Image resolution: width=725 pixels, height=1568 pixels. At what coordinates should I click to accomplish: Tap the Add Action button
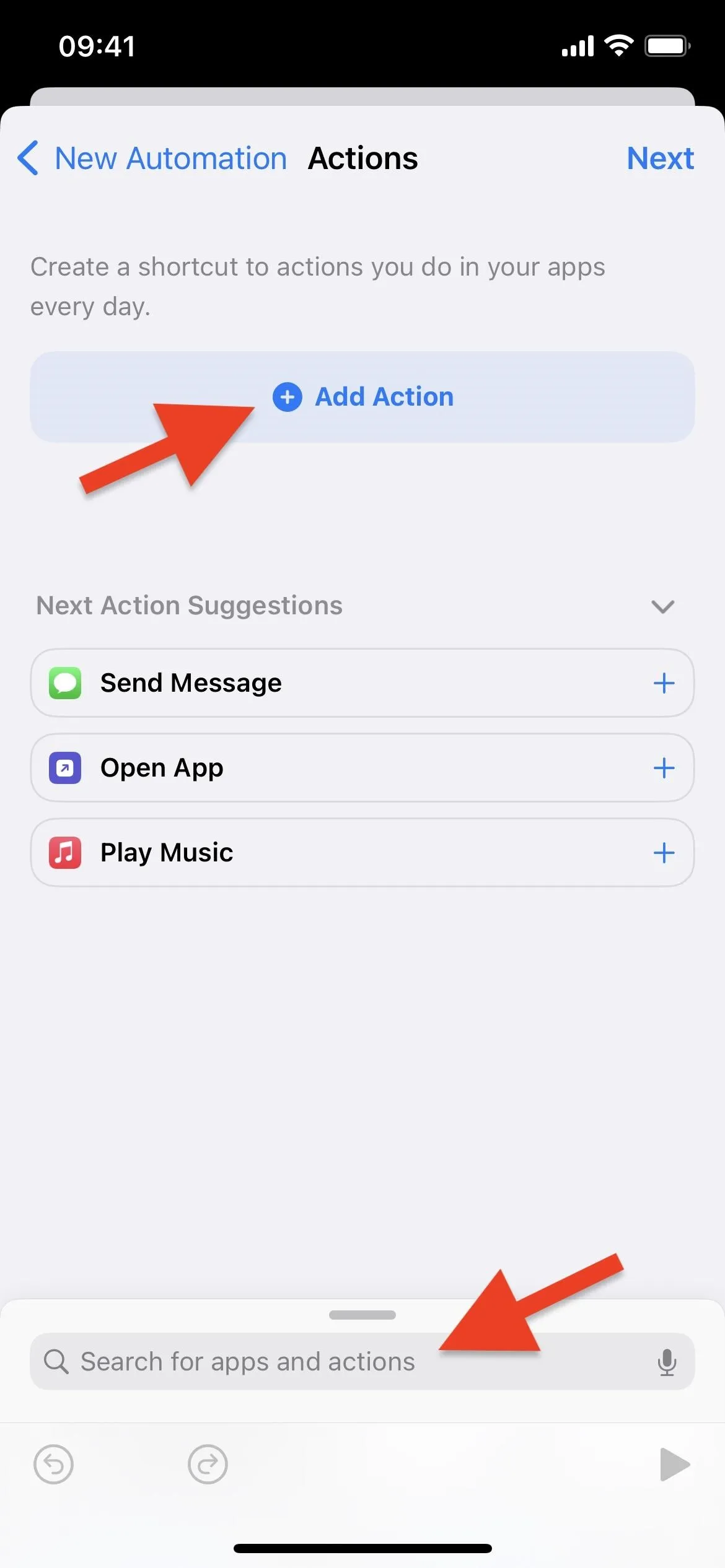[x=362, y=397]
